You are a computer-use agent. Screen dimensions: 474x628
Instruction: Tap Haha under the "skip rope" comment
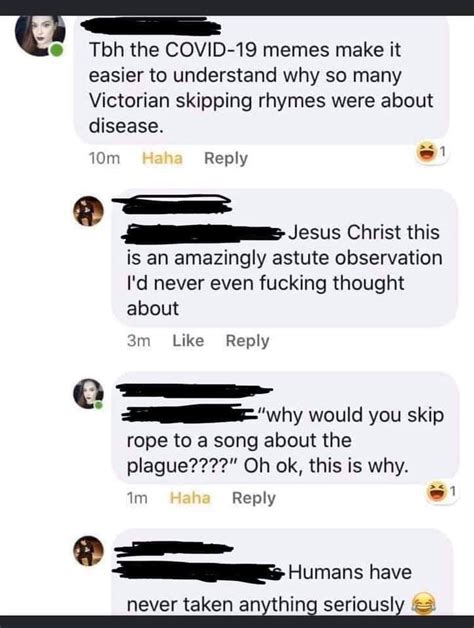(x=190, y=498)
